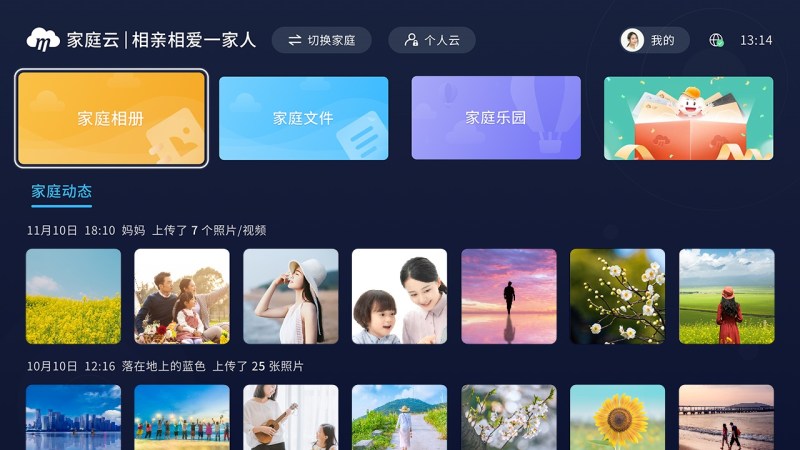Open the couple on beach photo

tap(726, 417)
